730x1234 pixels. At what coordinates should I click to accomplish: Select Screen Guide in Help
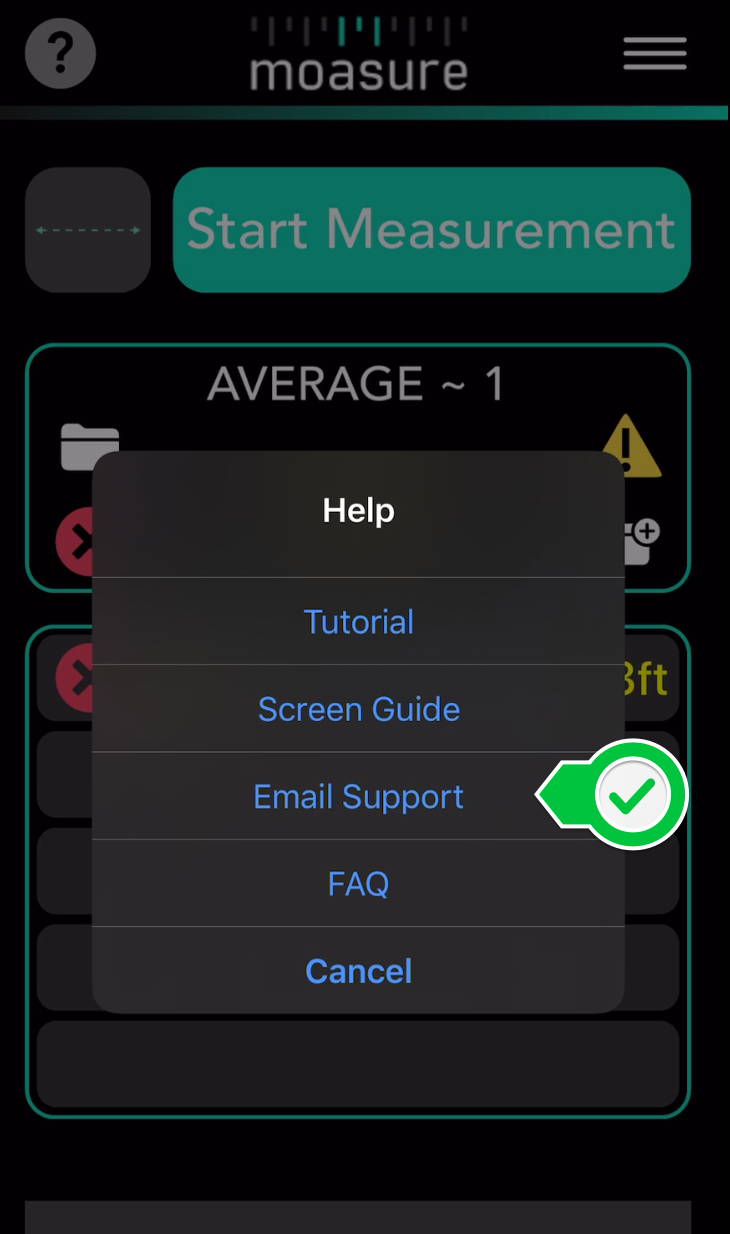358,709
